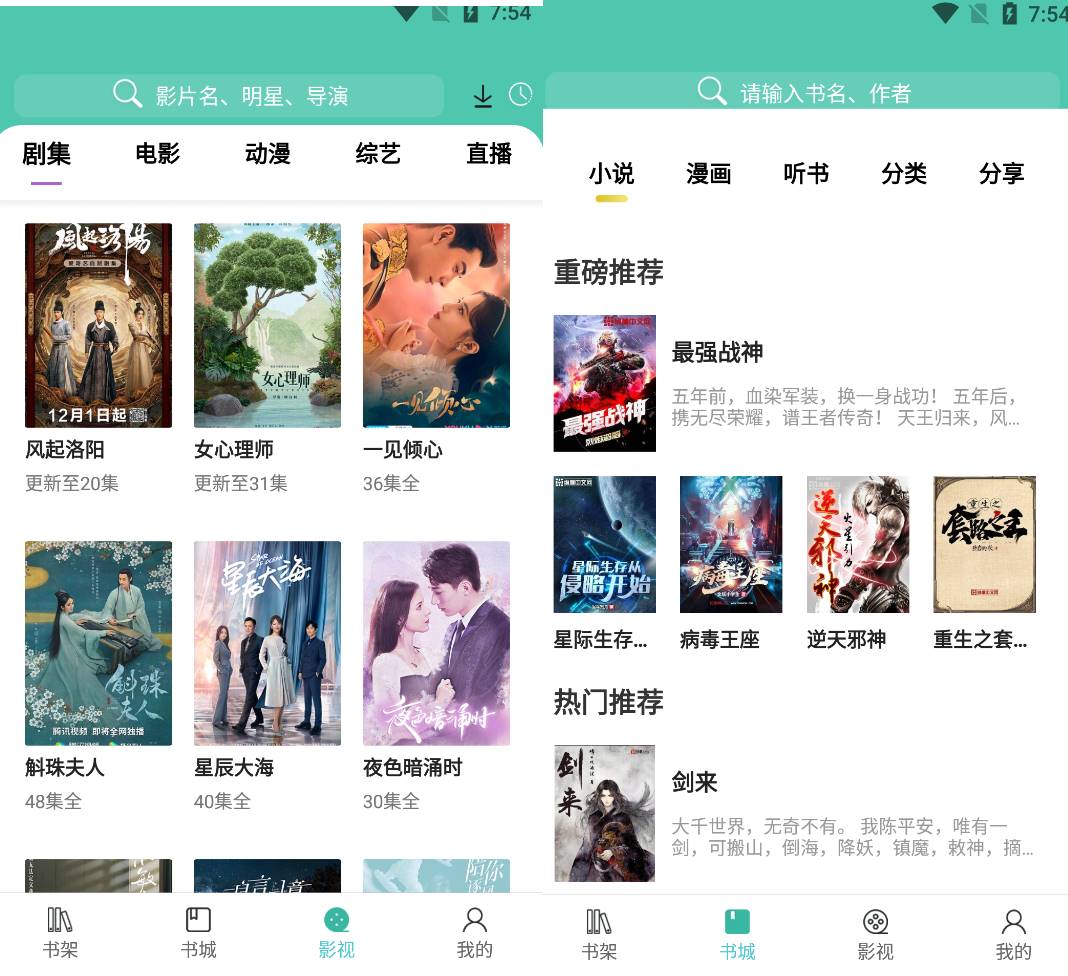
Task: Open the 分类 tab
Action: (904, 174)
